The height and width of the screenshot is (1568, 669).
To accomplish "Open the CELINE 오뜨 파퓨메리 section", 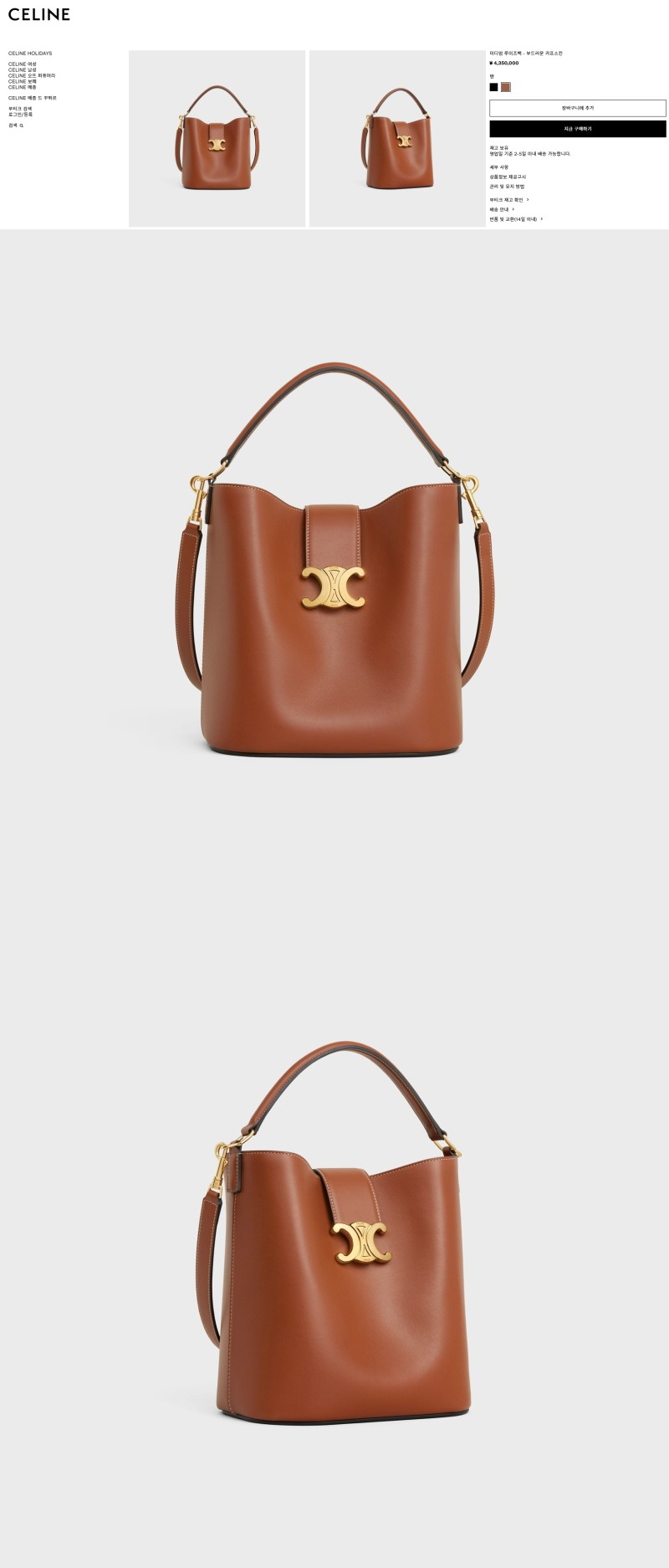I will pos(32,75).
